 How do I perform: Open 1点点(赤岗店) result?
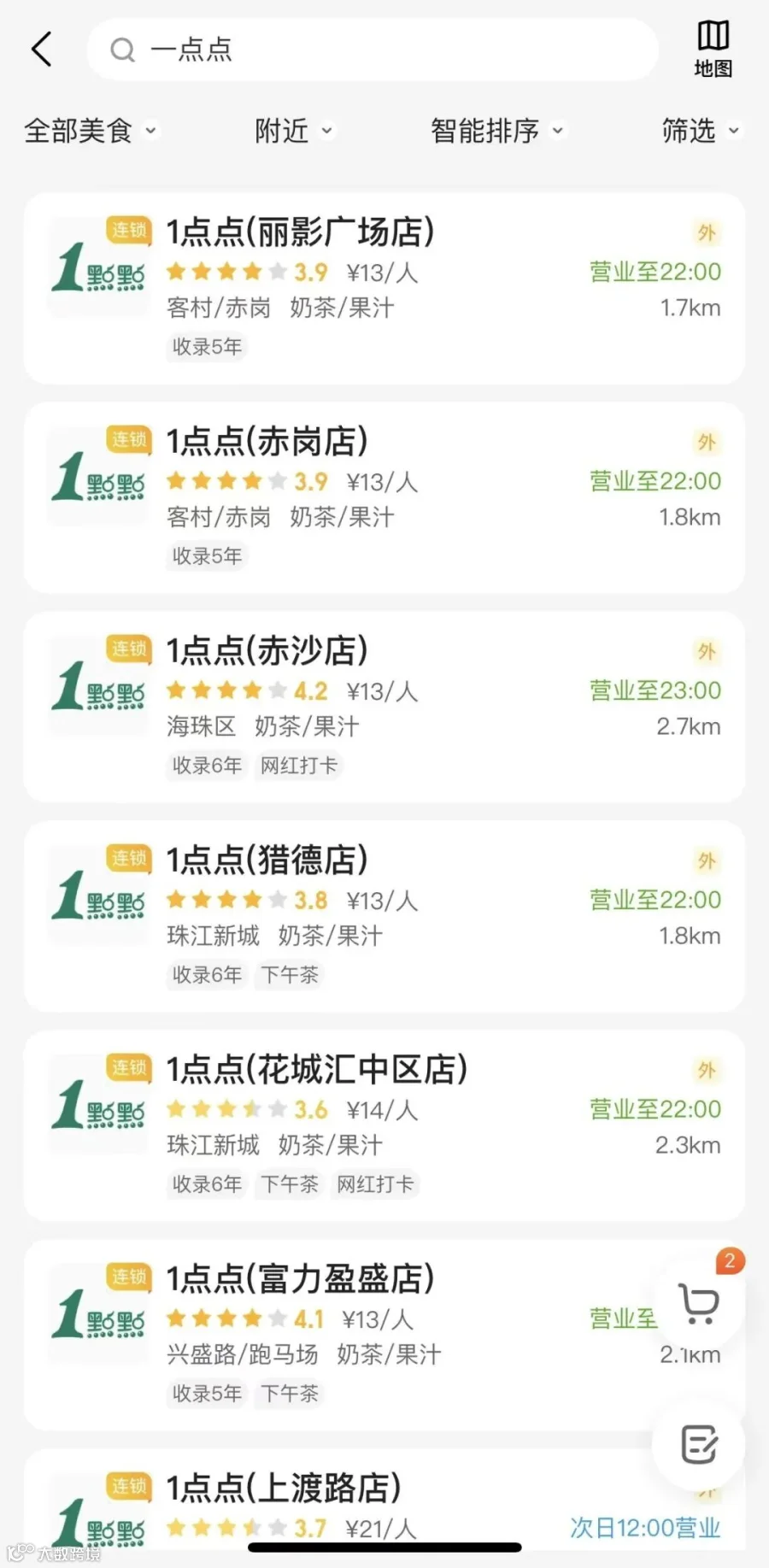click(384, 497)
